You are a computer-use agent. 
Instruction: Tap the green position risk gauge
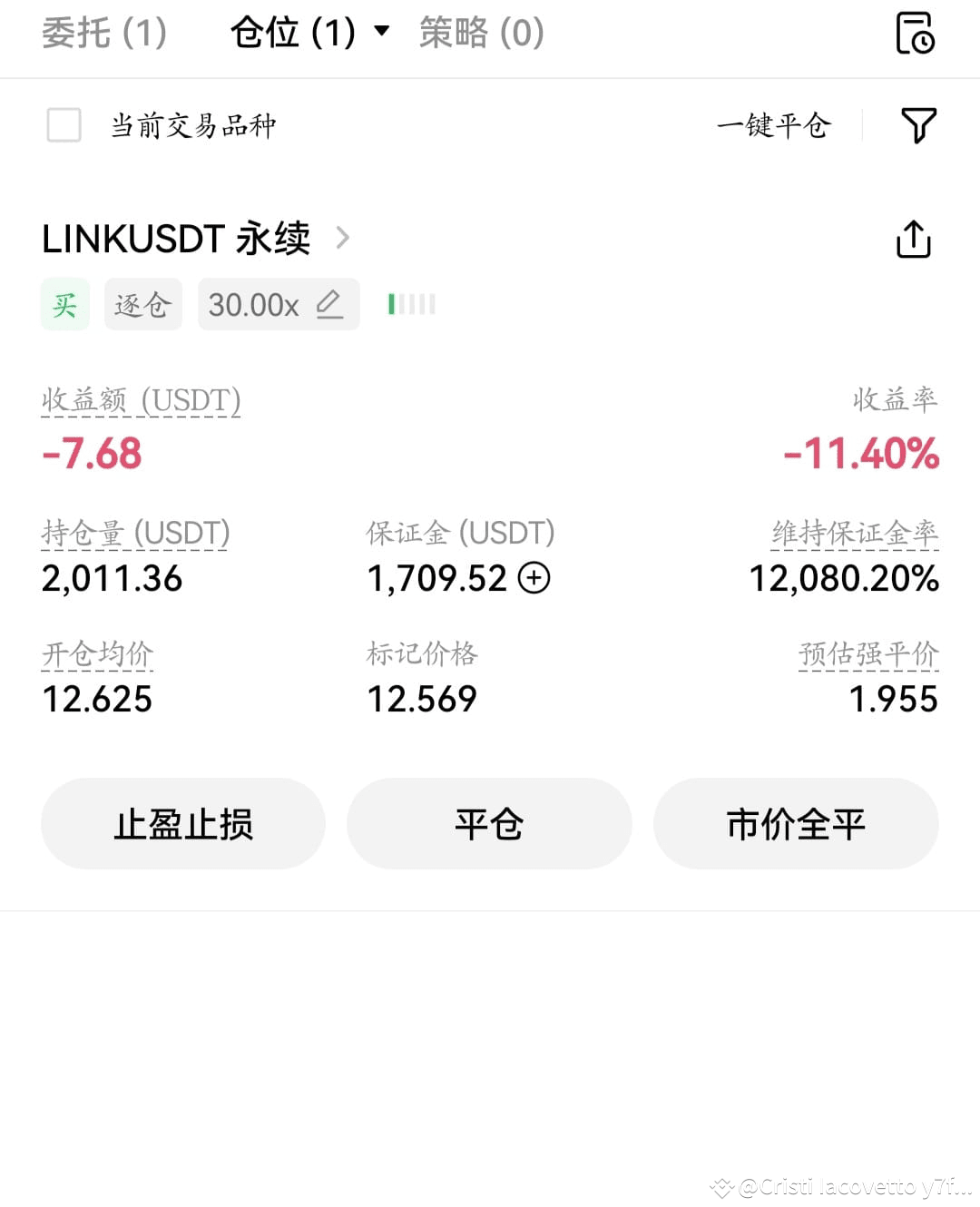tap(409, 304)
